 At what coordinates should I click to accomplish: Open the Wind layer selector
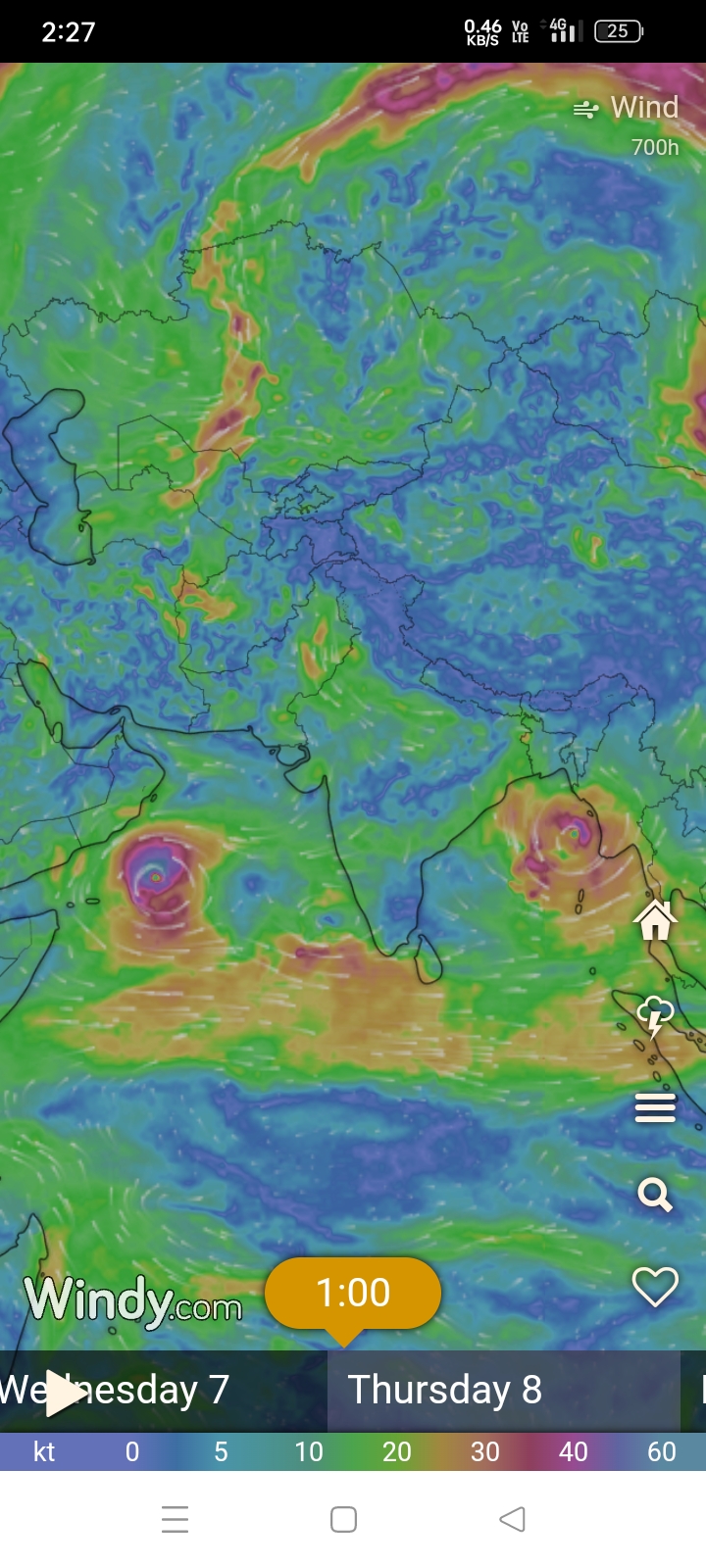628,108
